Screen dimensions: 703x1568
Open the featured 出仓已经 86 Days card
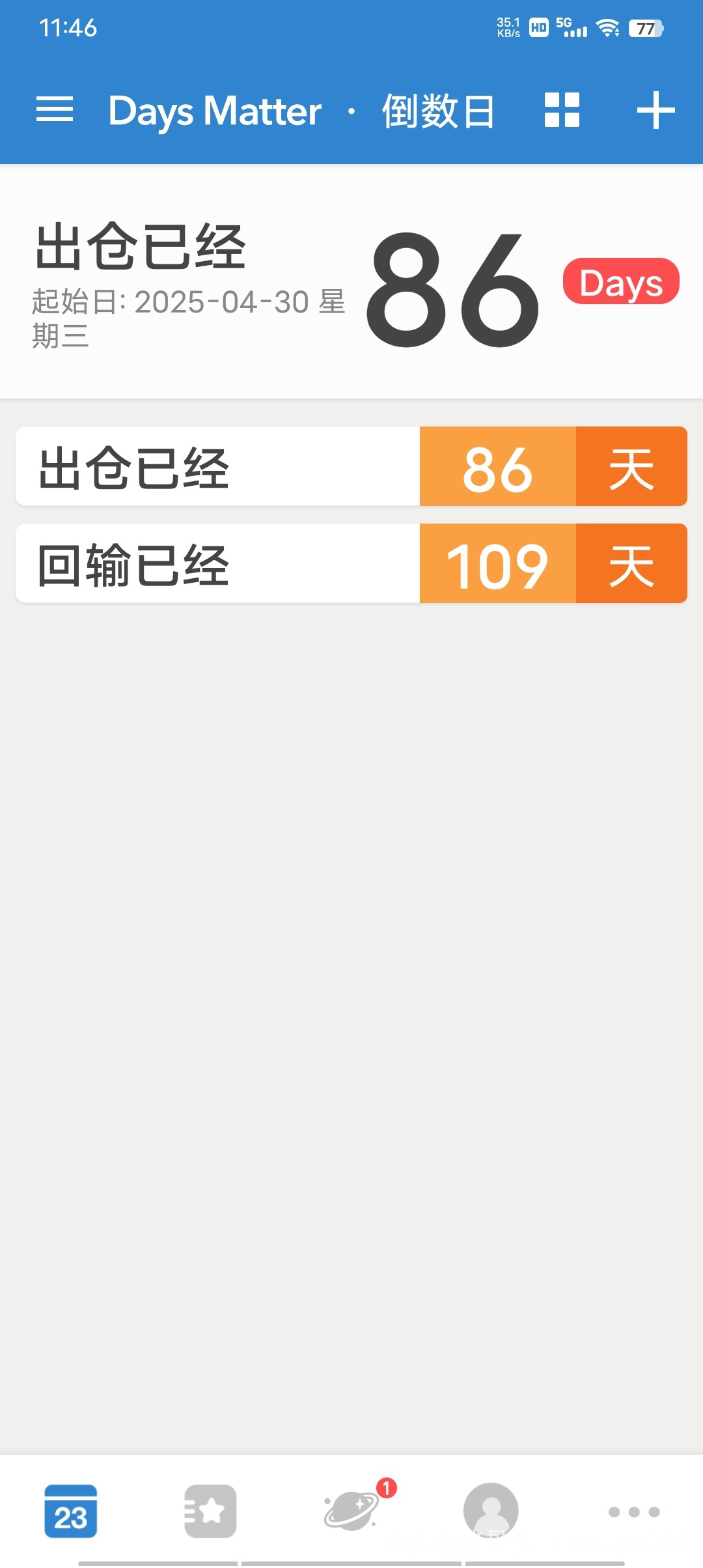351,281
